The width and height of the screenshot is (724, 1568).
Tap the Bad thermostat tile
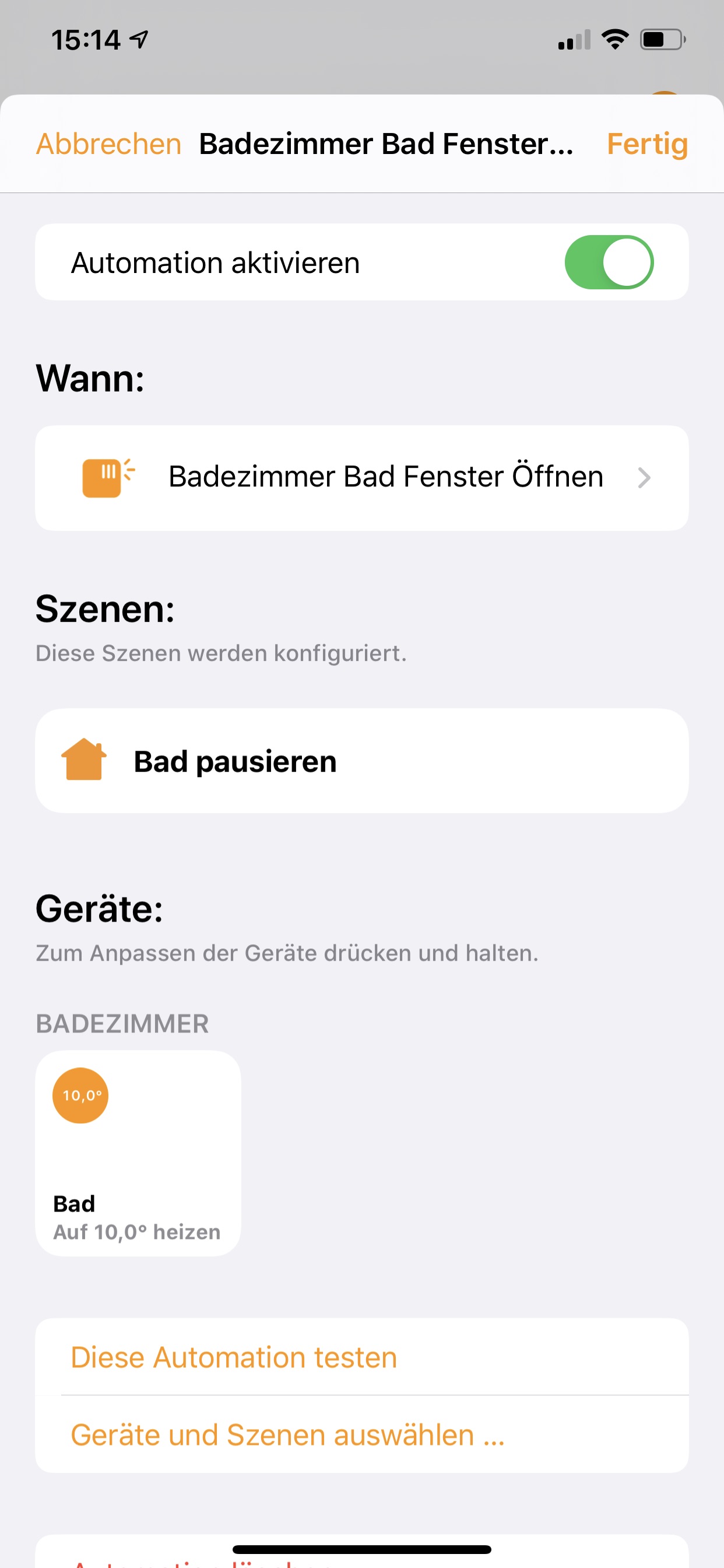click(x=138, y=1152)
